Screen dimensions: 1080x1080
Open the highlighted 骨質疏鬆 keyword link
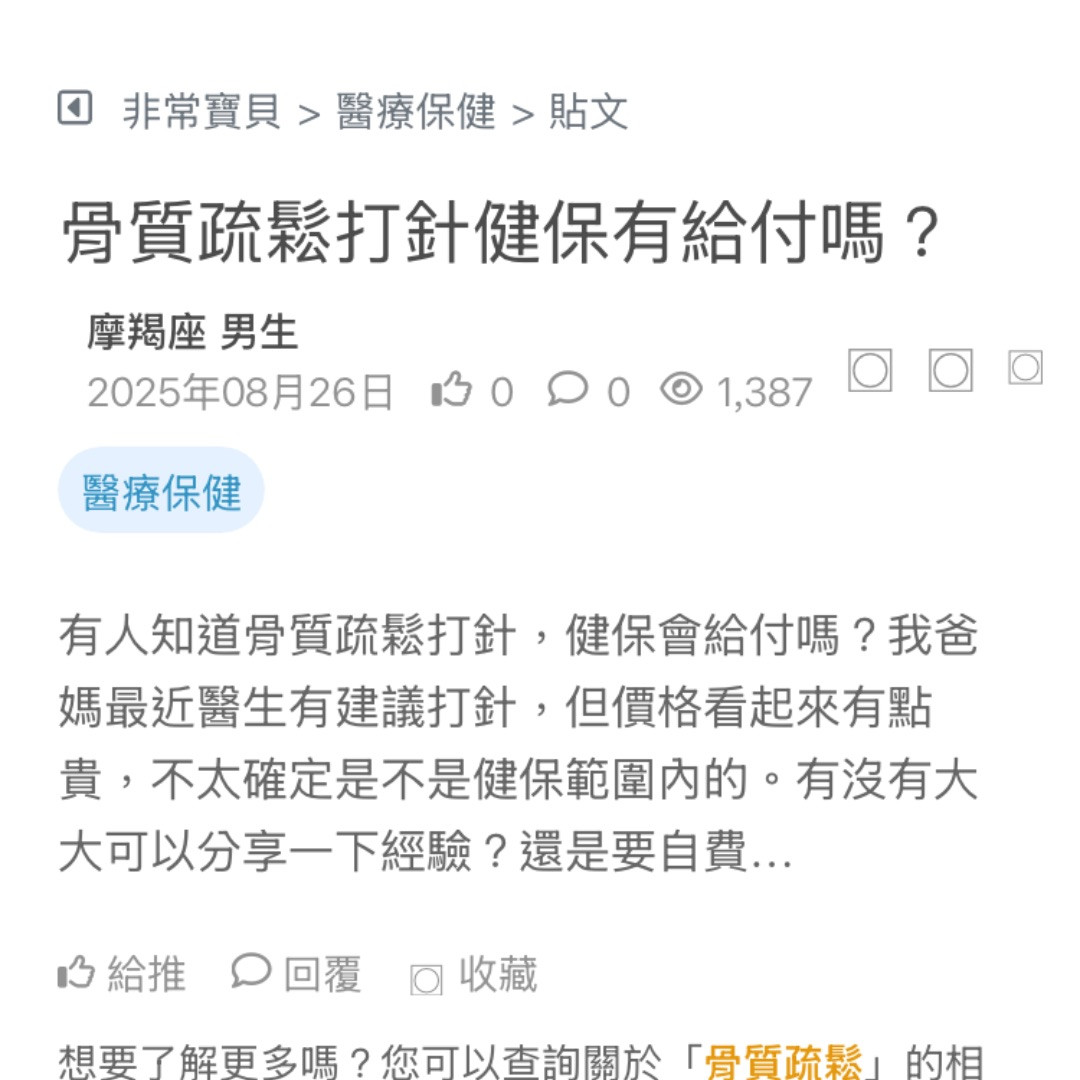(x=783, y=1063)
